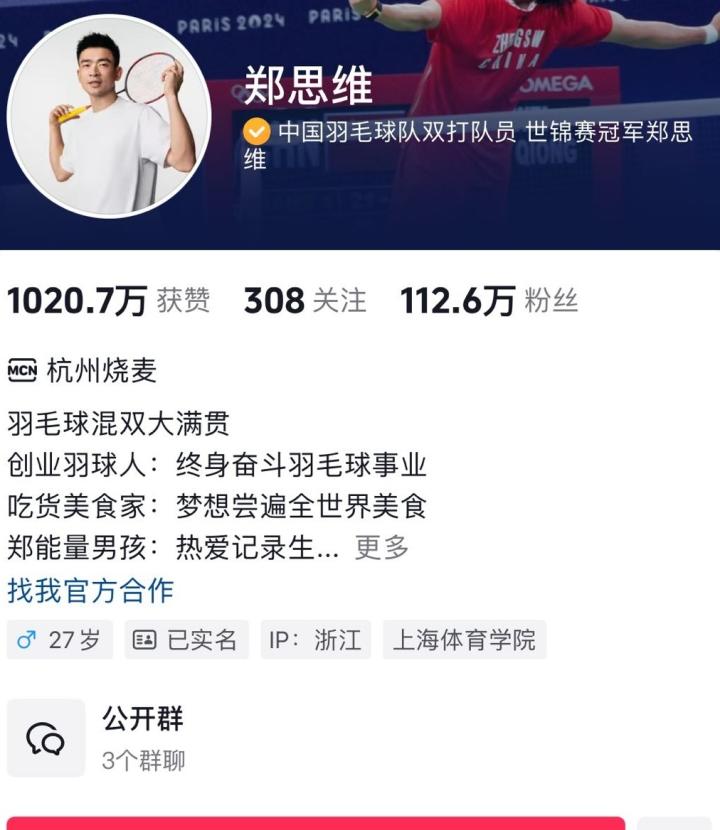The image size is (720, 830).
Task: View the 1020.7万 likes count
Action: (x=108, y=301)
